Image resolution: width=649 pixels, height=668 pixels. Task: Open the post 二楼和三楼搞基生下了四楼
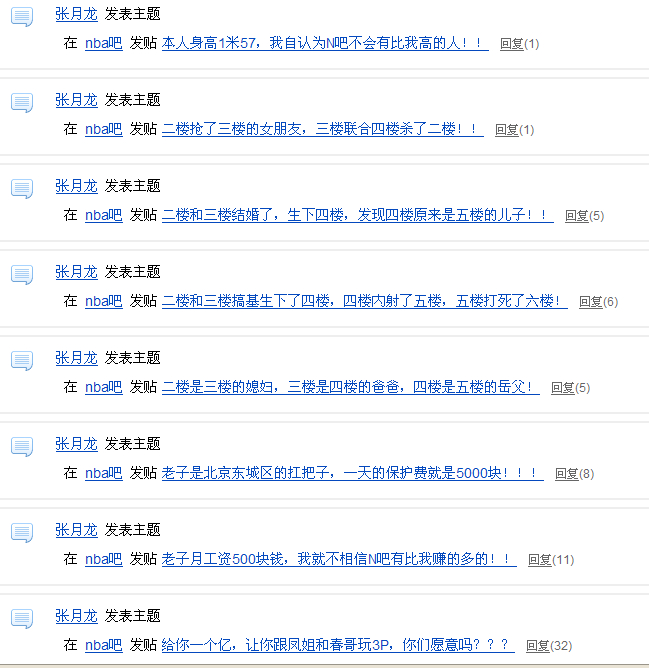pos(365,302)
